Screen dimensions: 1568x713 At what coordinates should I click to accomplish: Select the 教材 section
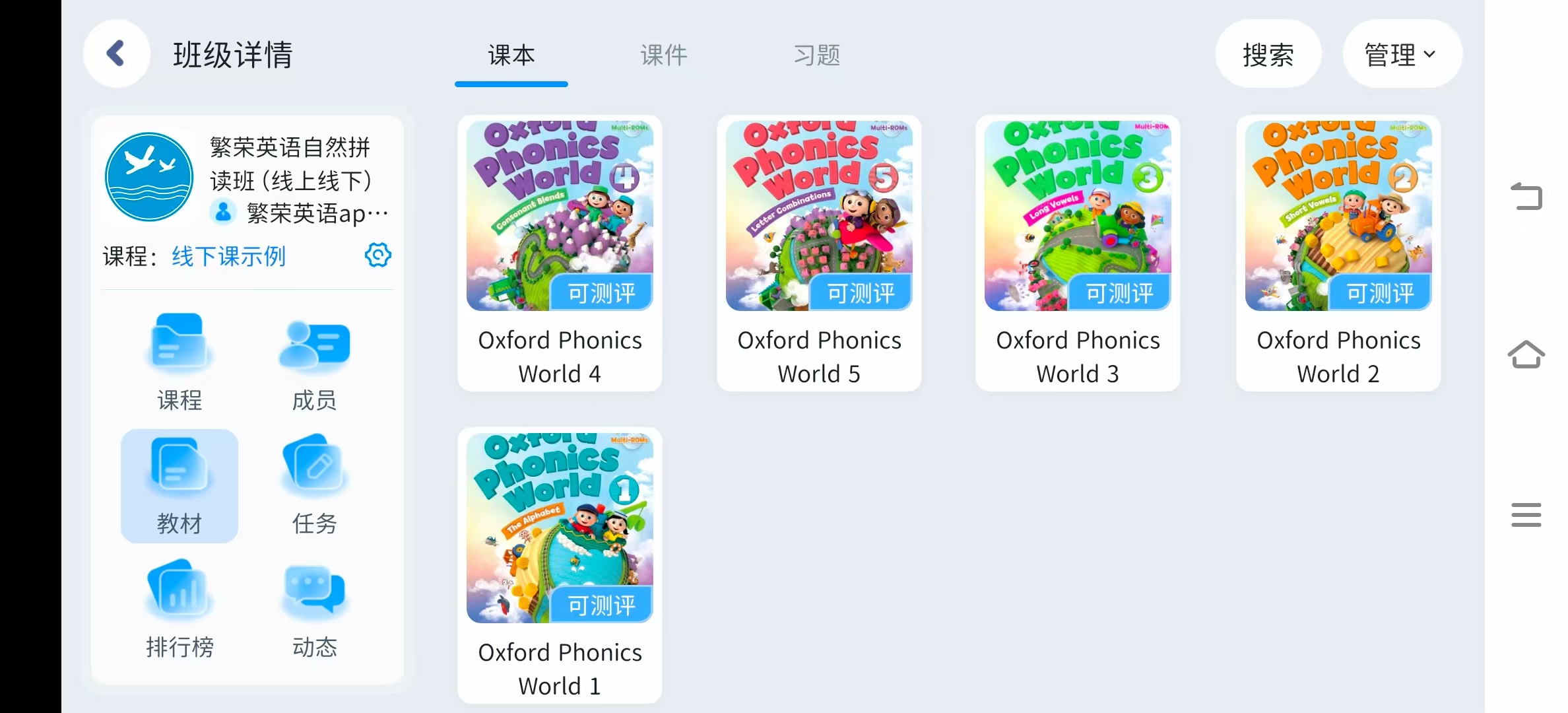pos(179,486)
